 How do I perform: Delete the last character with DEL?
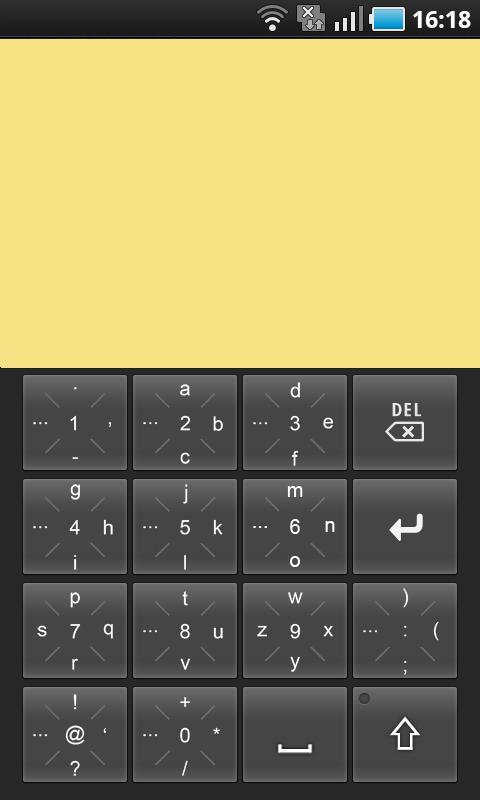(405, 422)
